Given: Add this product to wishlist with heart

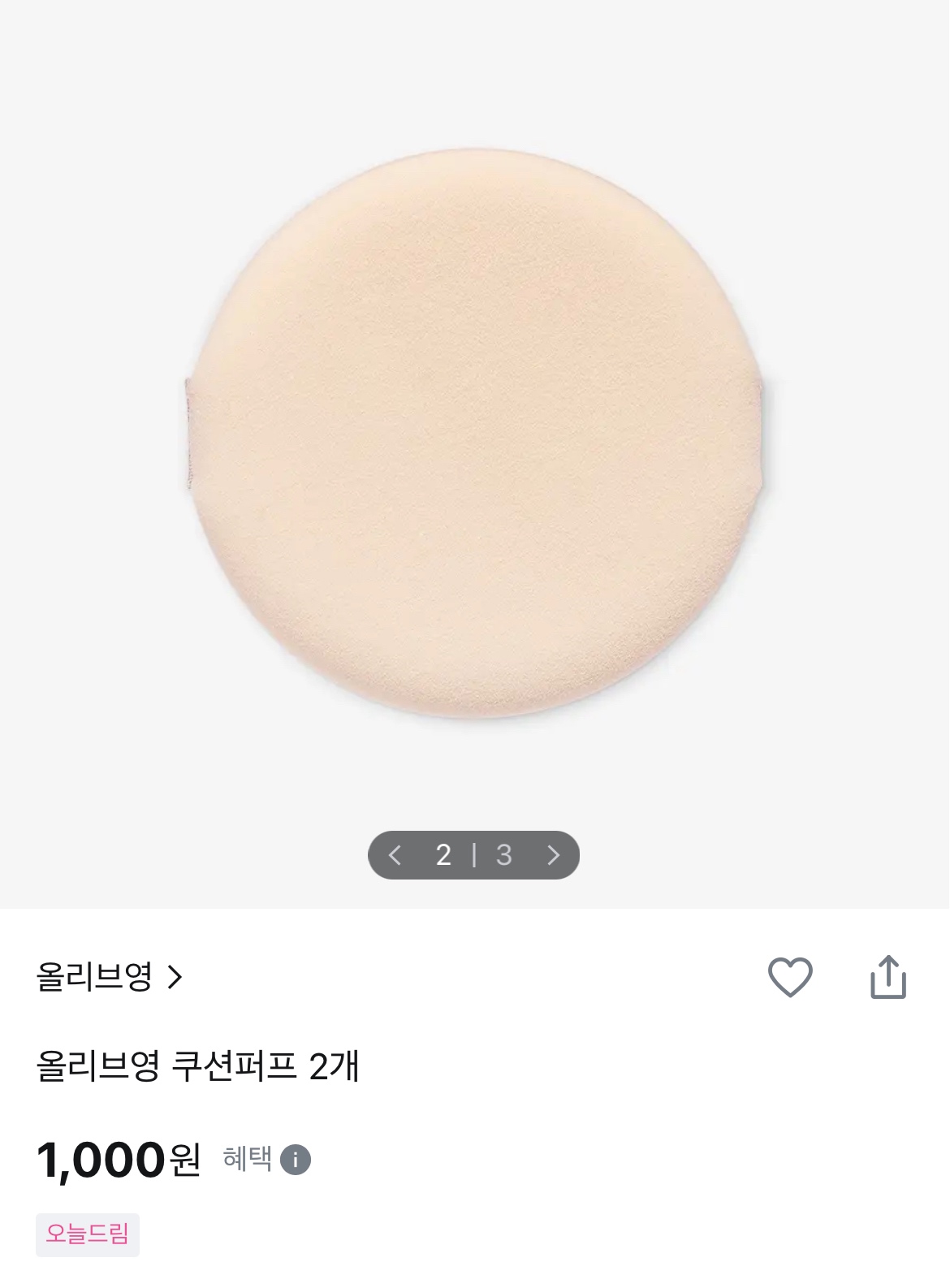Looking at the screenshot, I should click(x=789, y=976).
